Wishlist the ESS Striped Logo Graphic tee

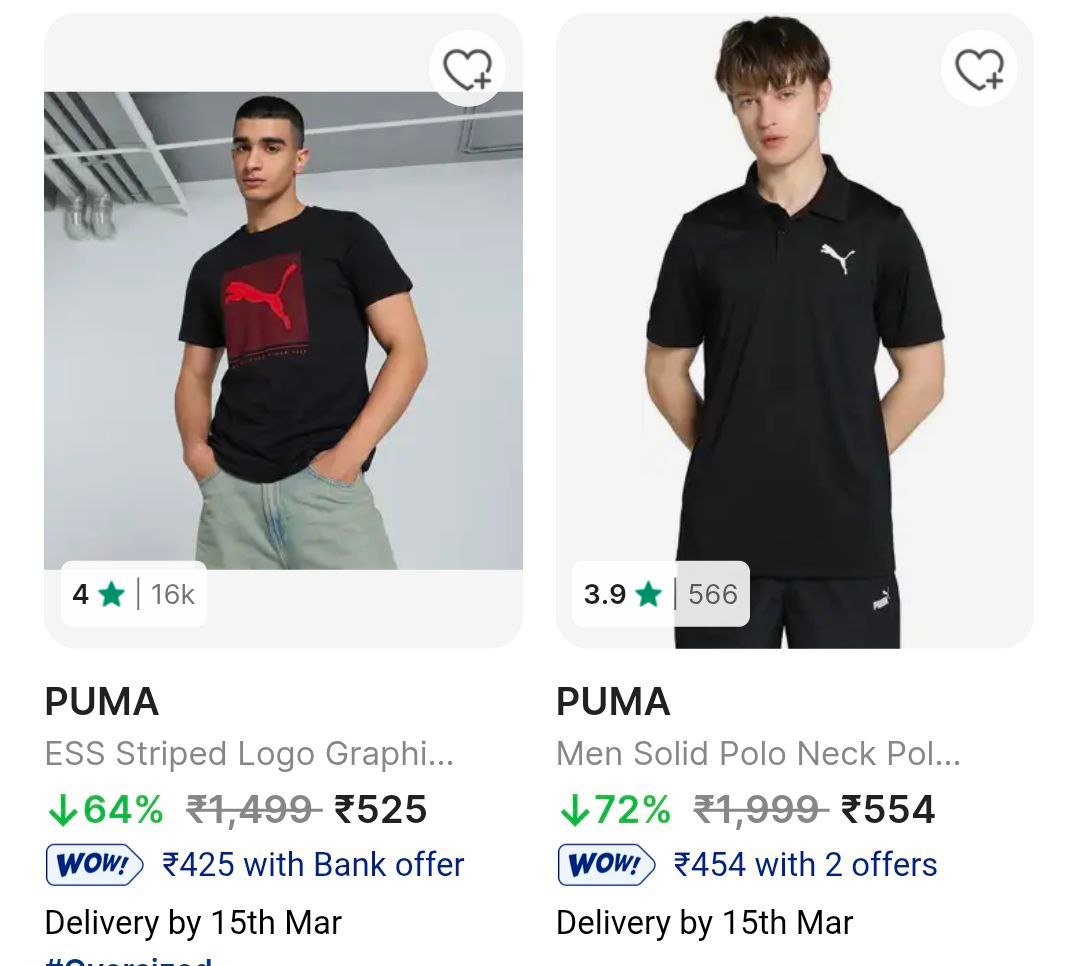(467, 69)
